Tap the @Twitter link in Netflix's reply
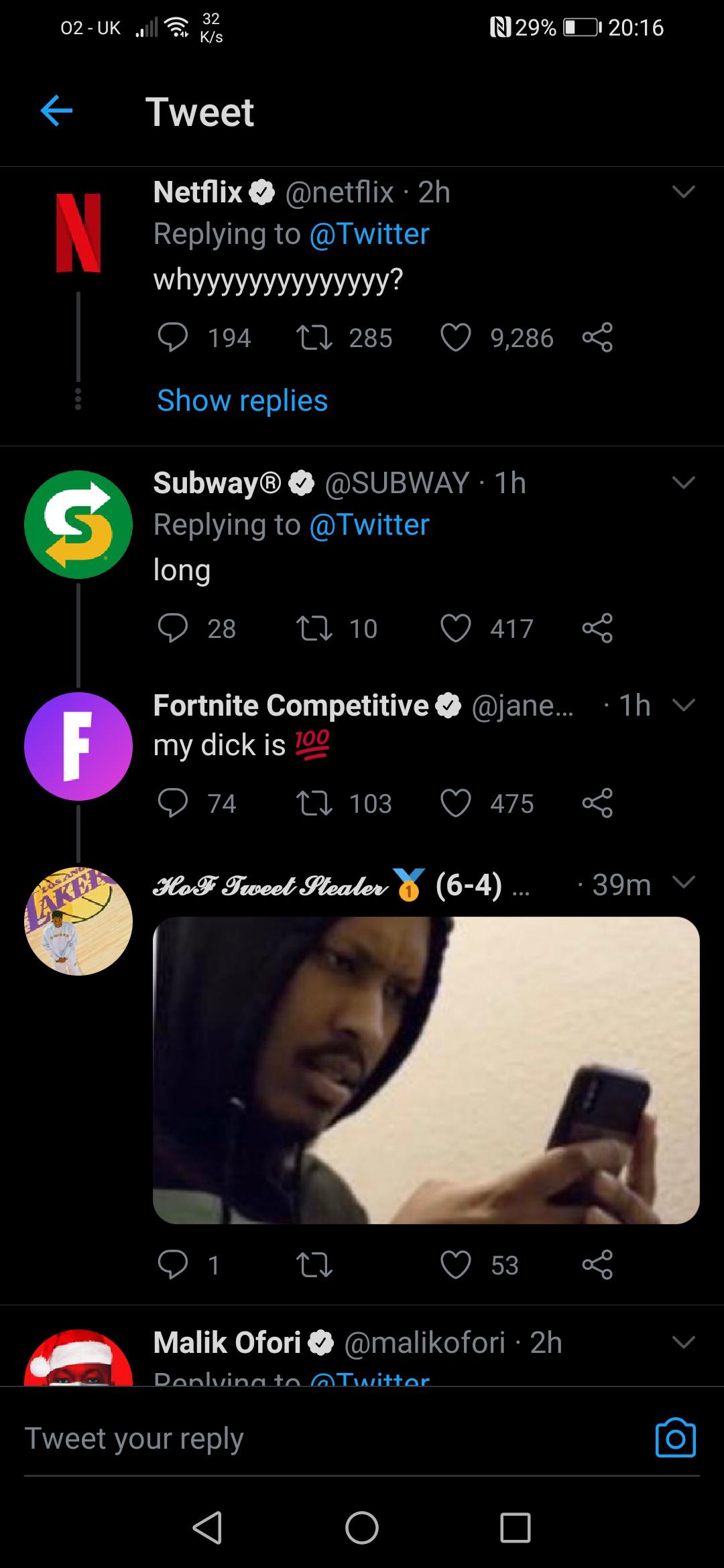Image resolution: width=724 pixels, height=1568 pixels. pyautogui.click(x=369, y=234)
